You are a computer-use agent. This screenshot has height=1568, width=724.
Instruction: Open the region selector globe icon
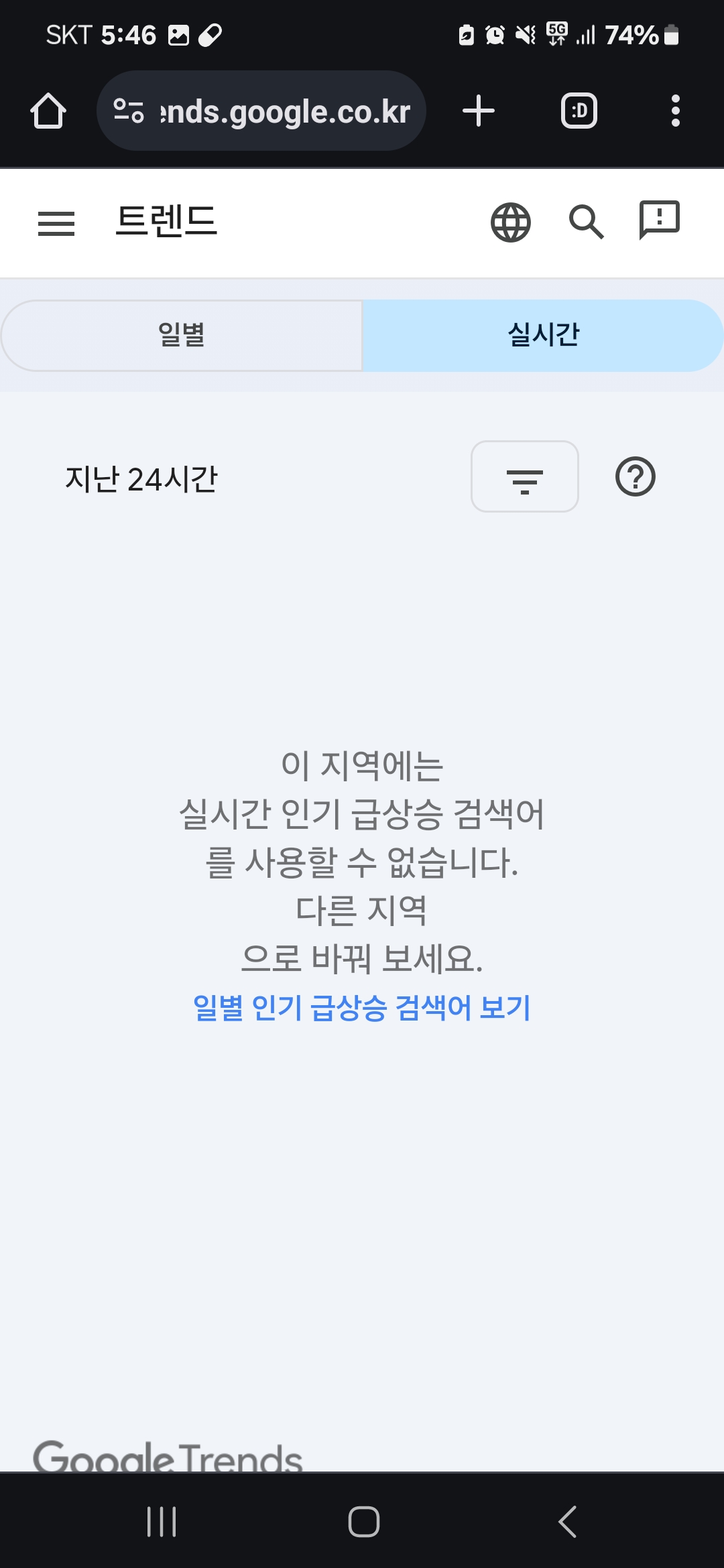pyautogui.click(x=511, y=222)
